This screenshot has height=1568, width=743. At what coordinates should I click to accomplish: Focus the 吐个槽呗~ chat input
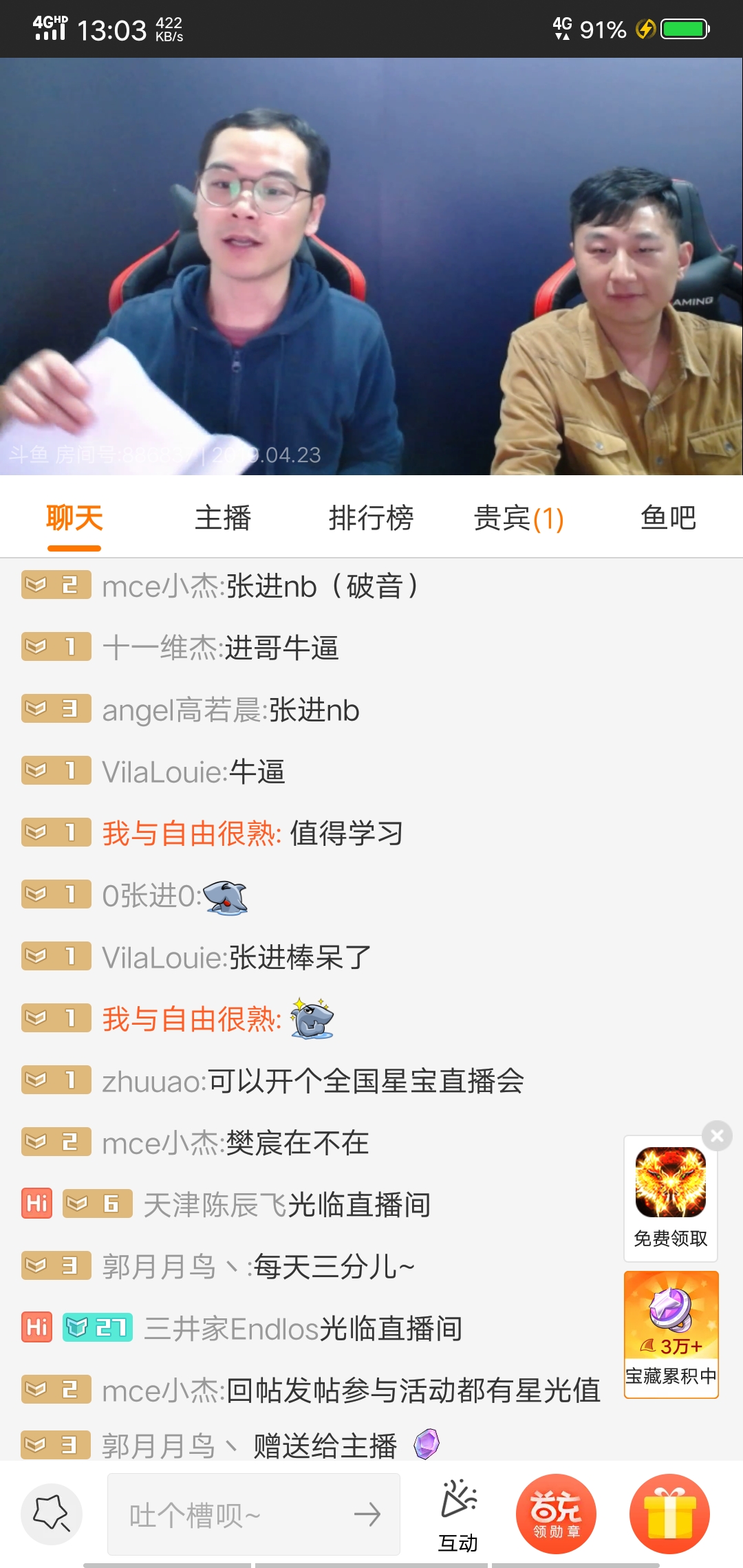(234, 1514)
